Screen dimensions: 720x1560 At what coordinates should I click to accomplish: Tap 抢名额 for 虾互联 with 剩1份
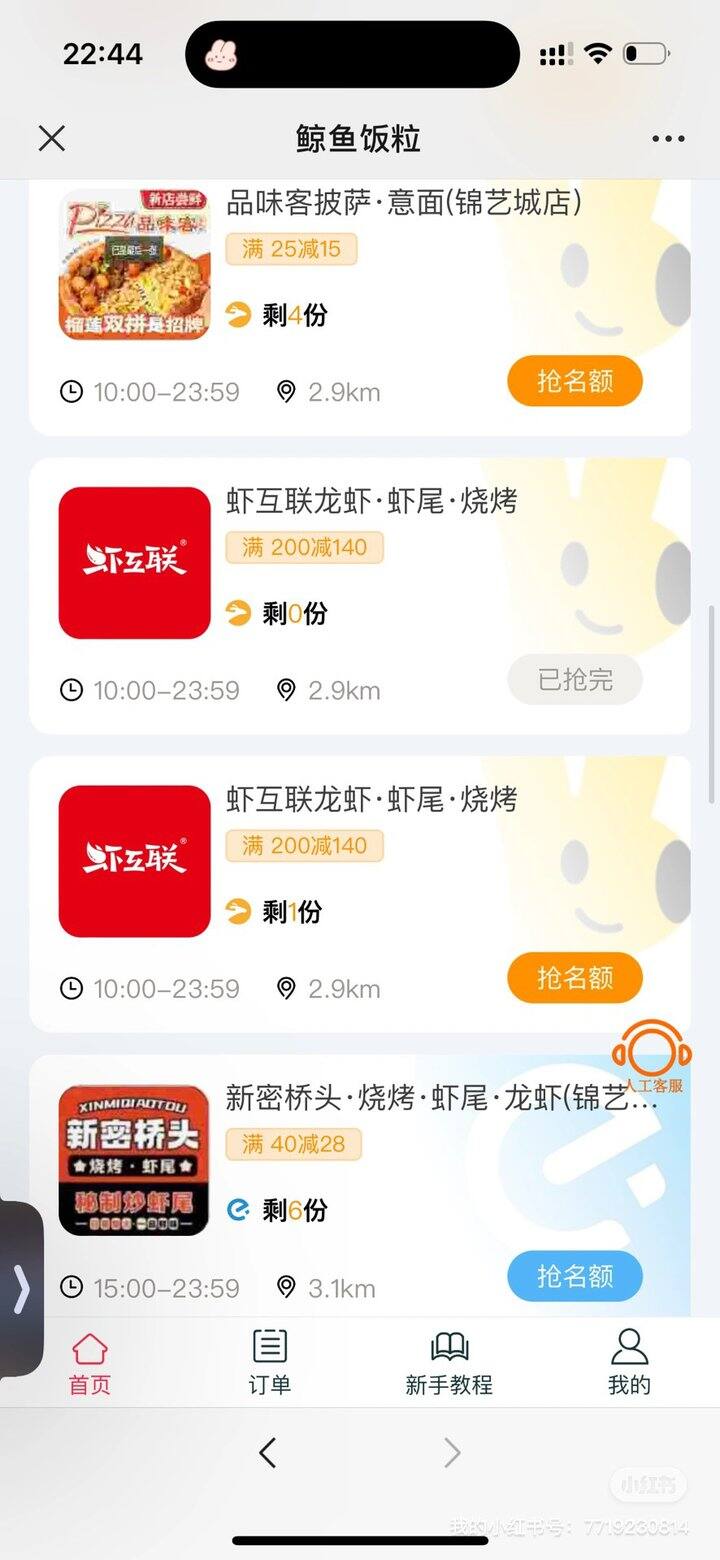pyautogui.click(x=574, y=977)
